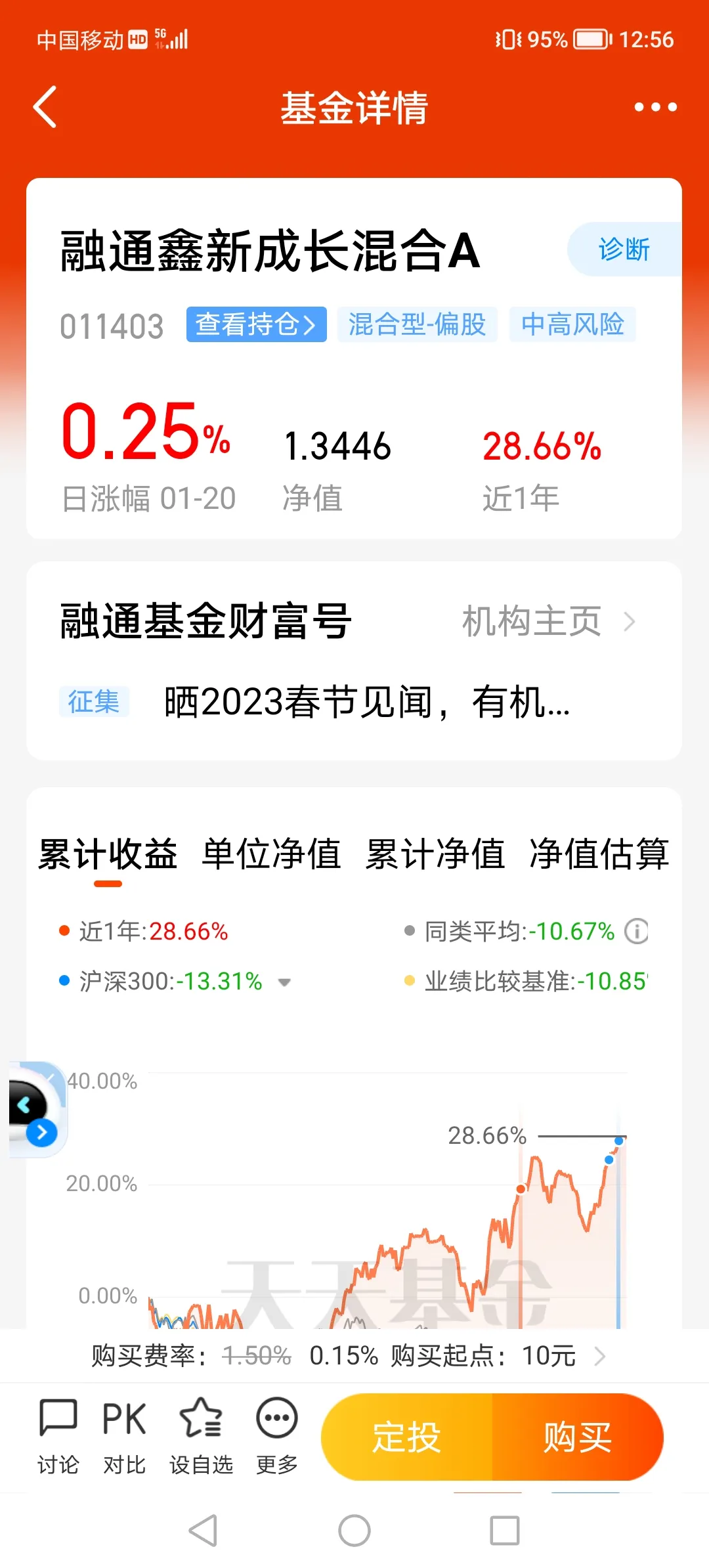This screenshot has width=709, height=1568.
Task: Tap 购买 to buy this fund
Action: (x=578, y=1437)
